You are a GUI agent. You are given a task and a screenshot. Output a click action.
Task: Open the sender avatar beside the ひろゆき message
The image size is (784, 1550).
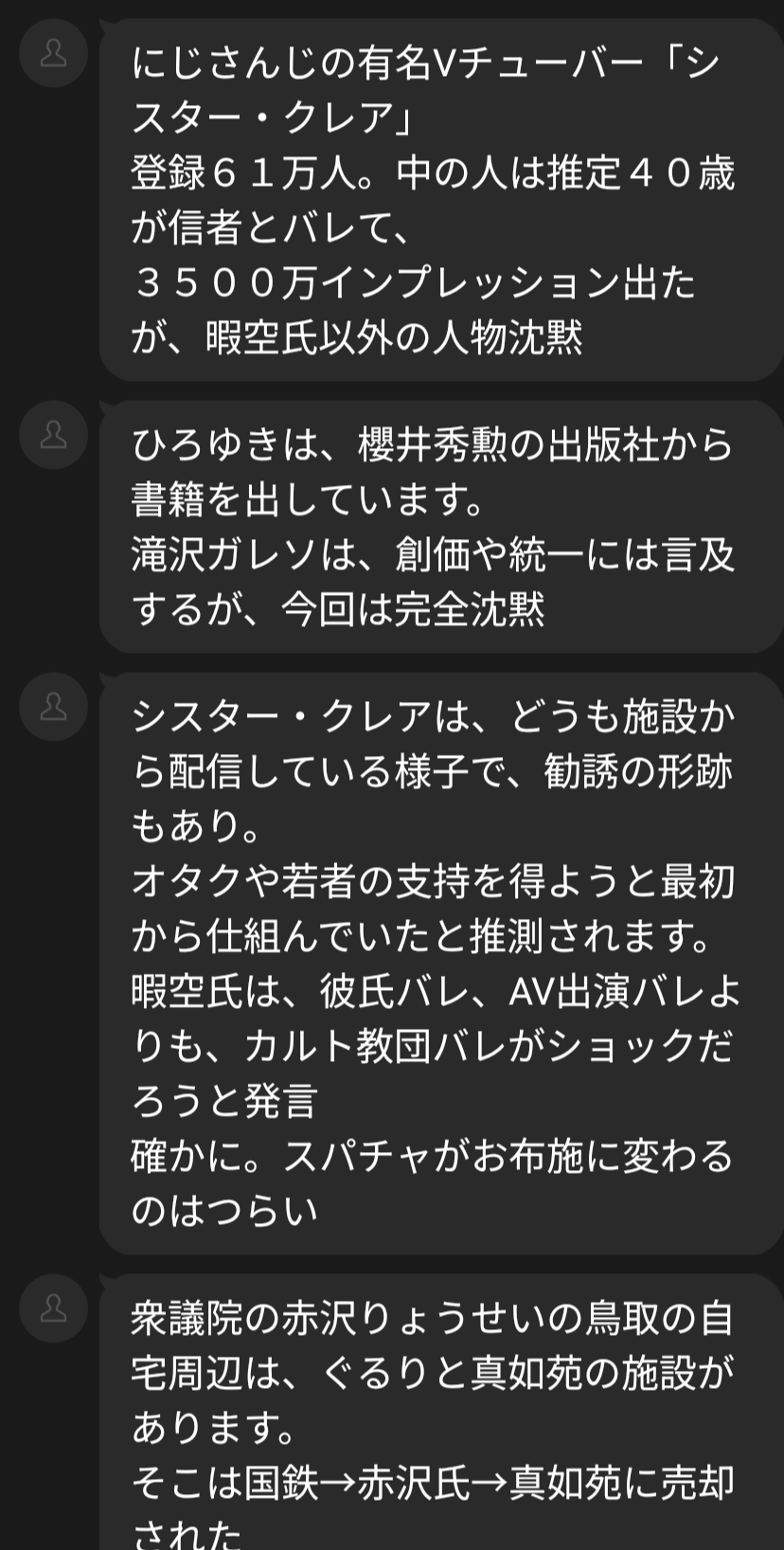click(x=54, y=435)
